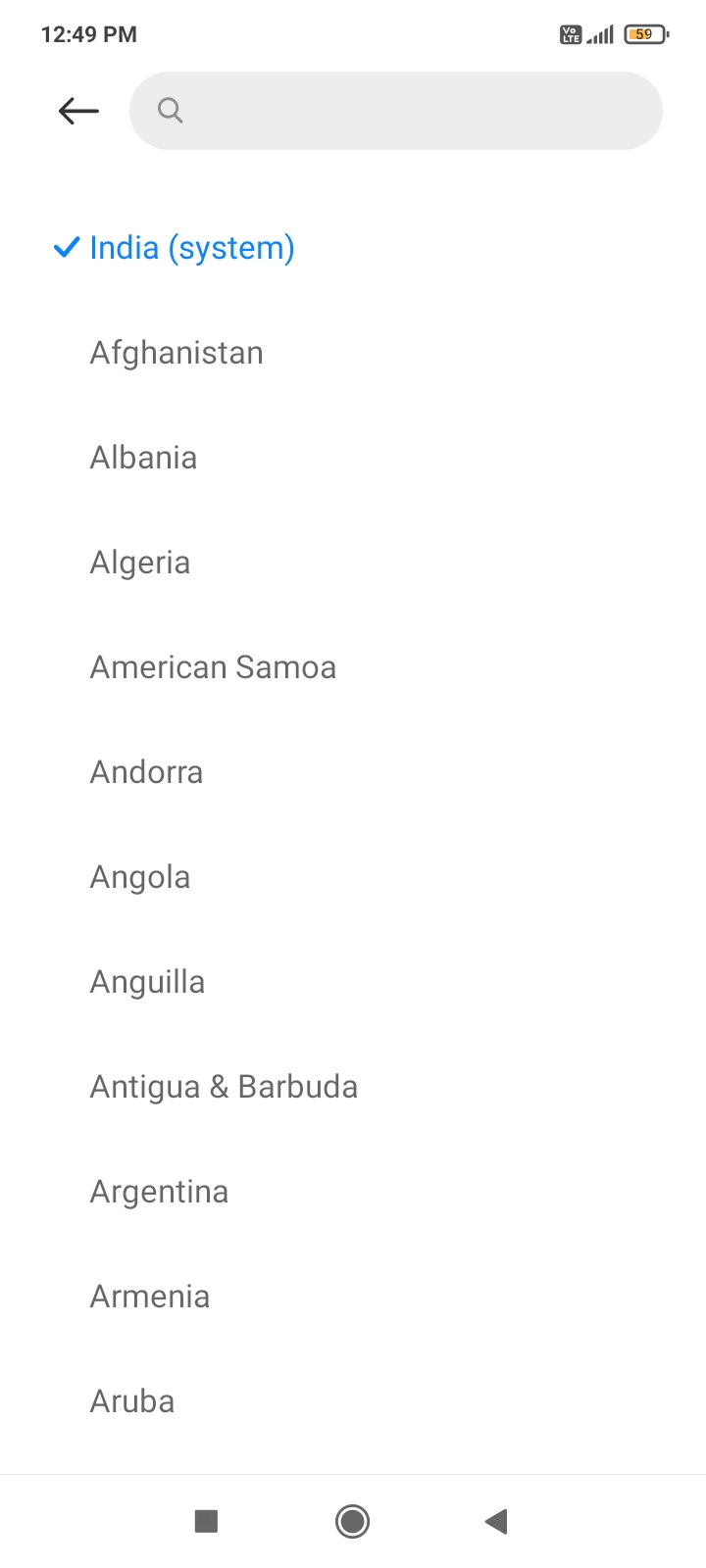Select India (system) as the region
Image resolution: width=706 pixels, height=1568 pixels.
point(191,248)
